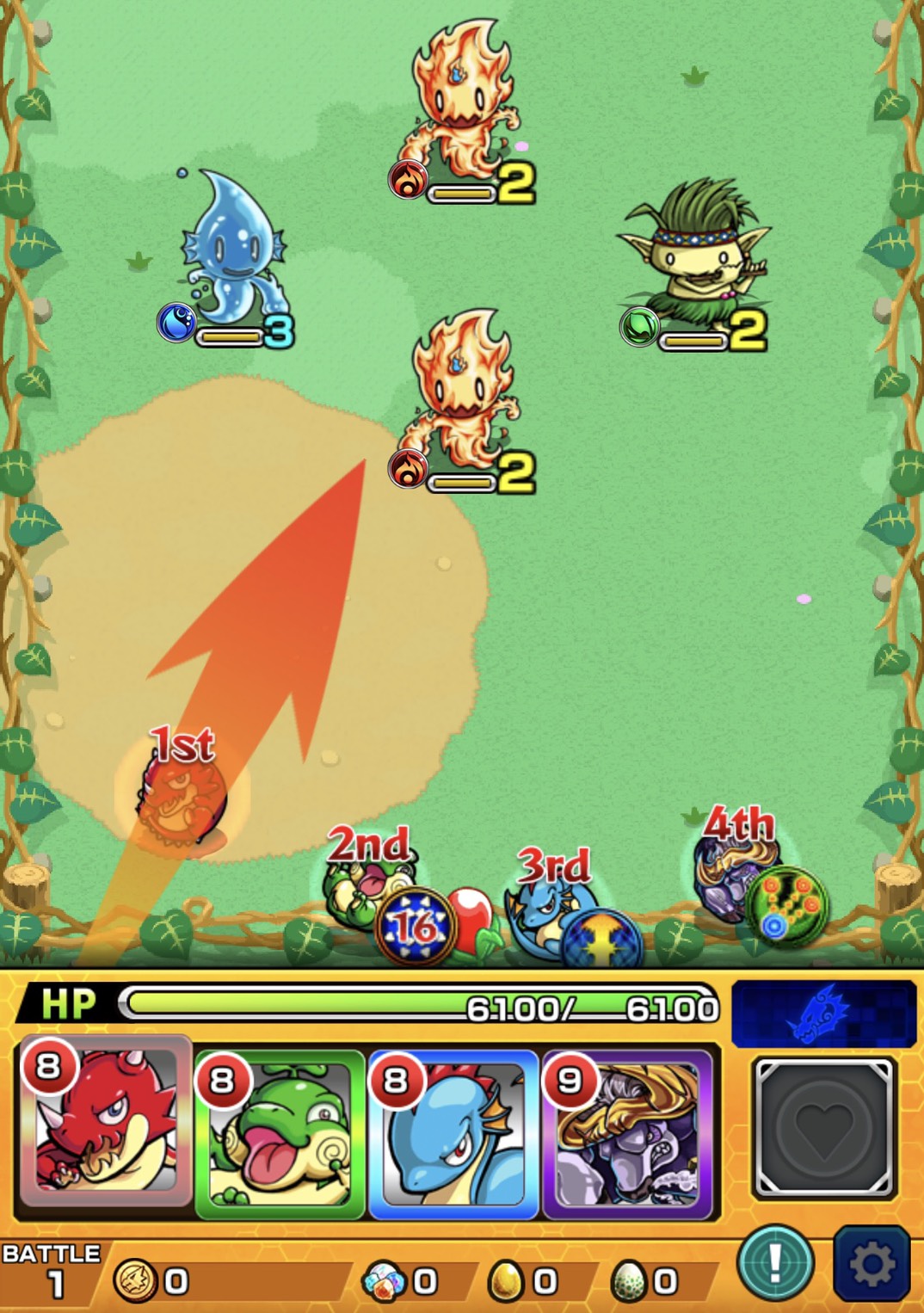
Task: Select the red dragon character card
Action: point(105,1127)
